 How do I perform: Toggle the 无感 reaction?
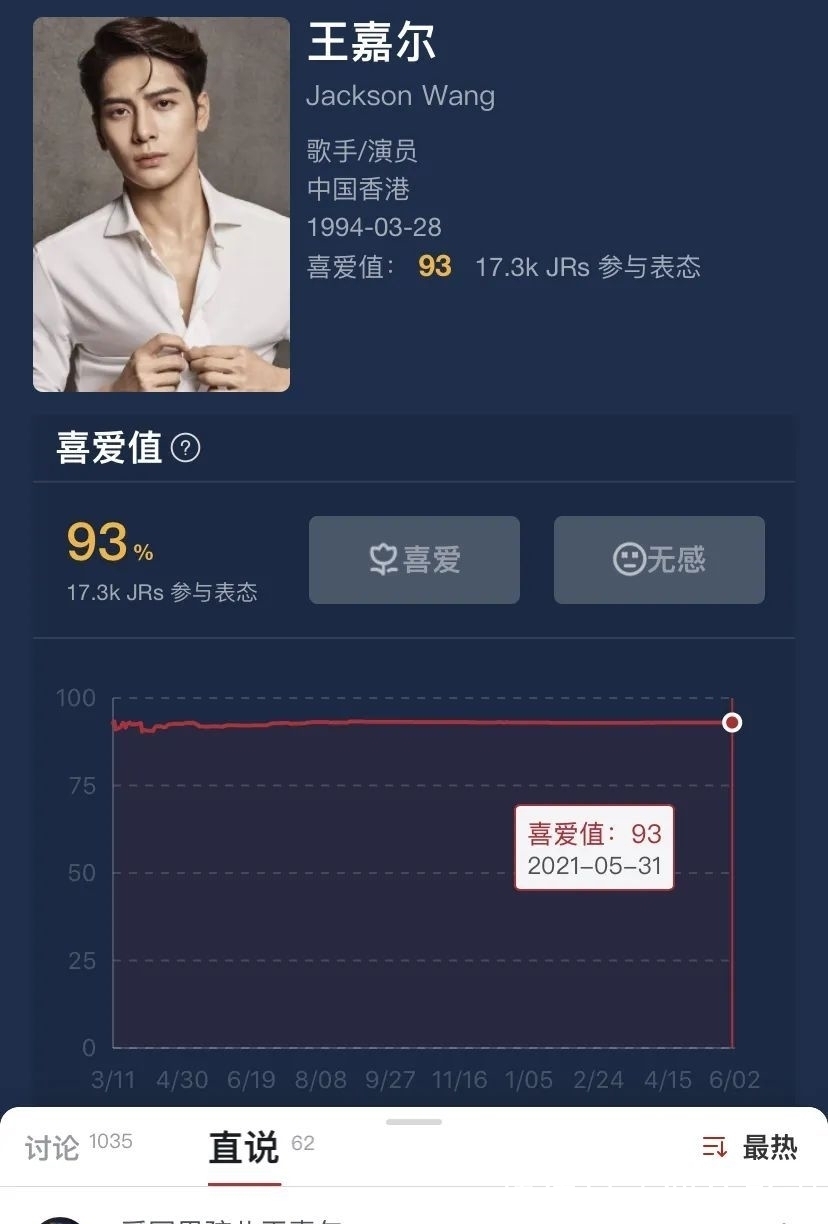[658, 560]
